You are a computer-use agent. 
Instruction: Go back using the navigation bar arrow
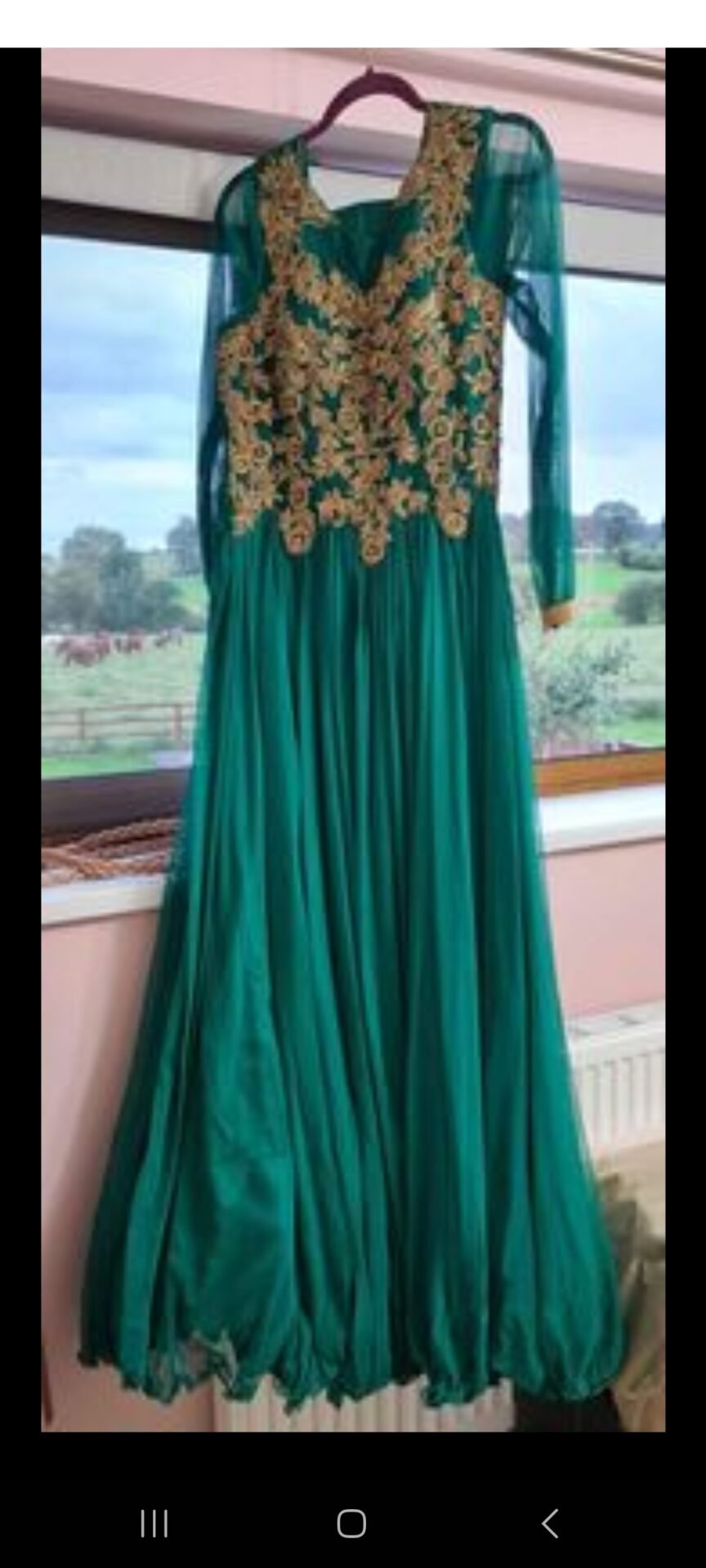point(550,1523)
